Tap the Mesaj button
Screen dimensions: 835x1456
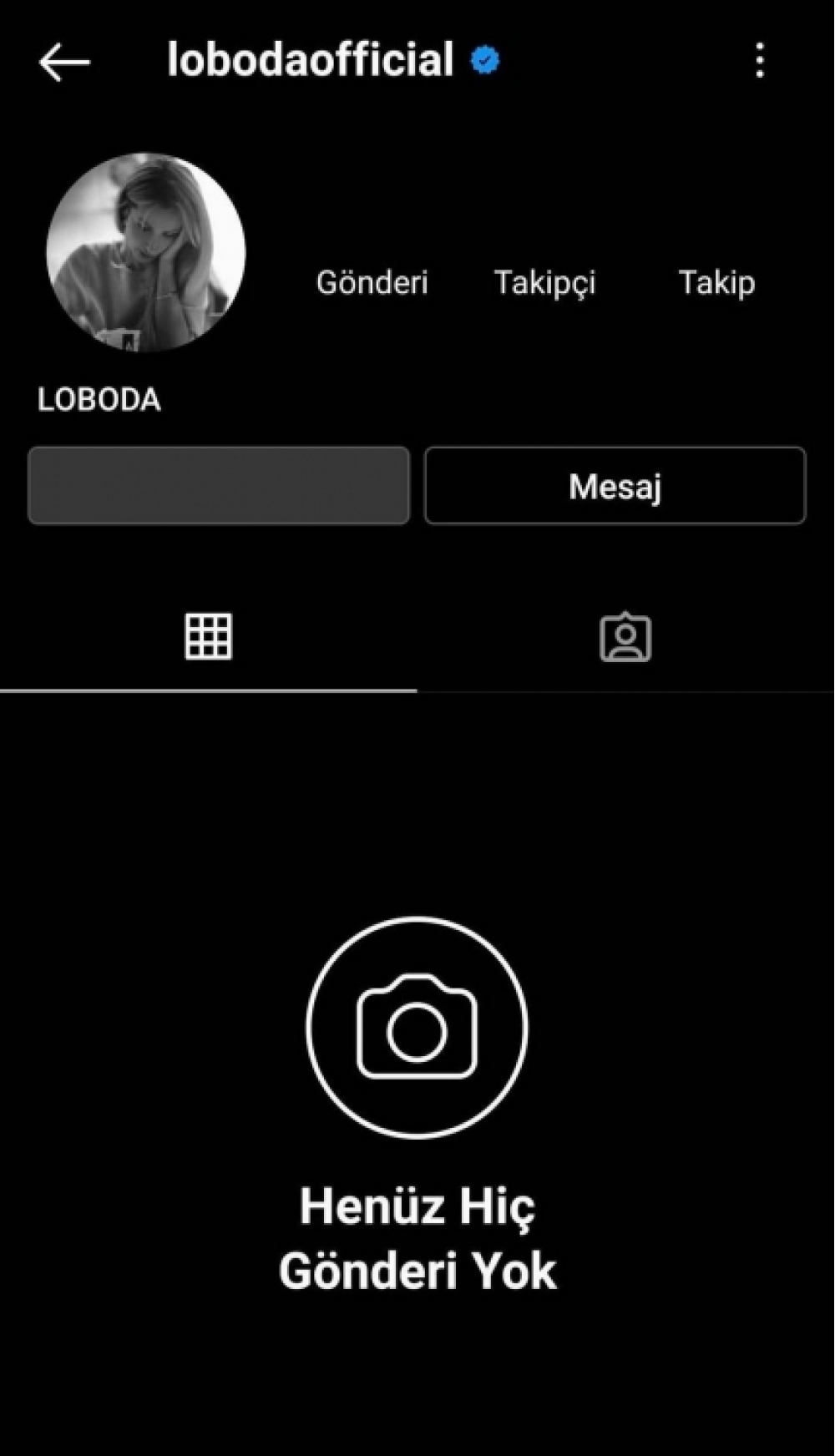click(x=615, y=486)
